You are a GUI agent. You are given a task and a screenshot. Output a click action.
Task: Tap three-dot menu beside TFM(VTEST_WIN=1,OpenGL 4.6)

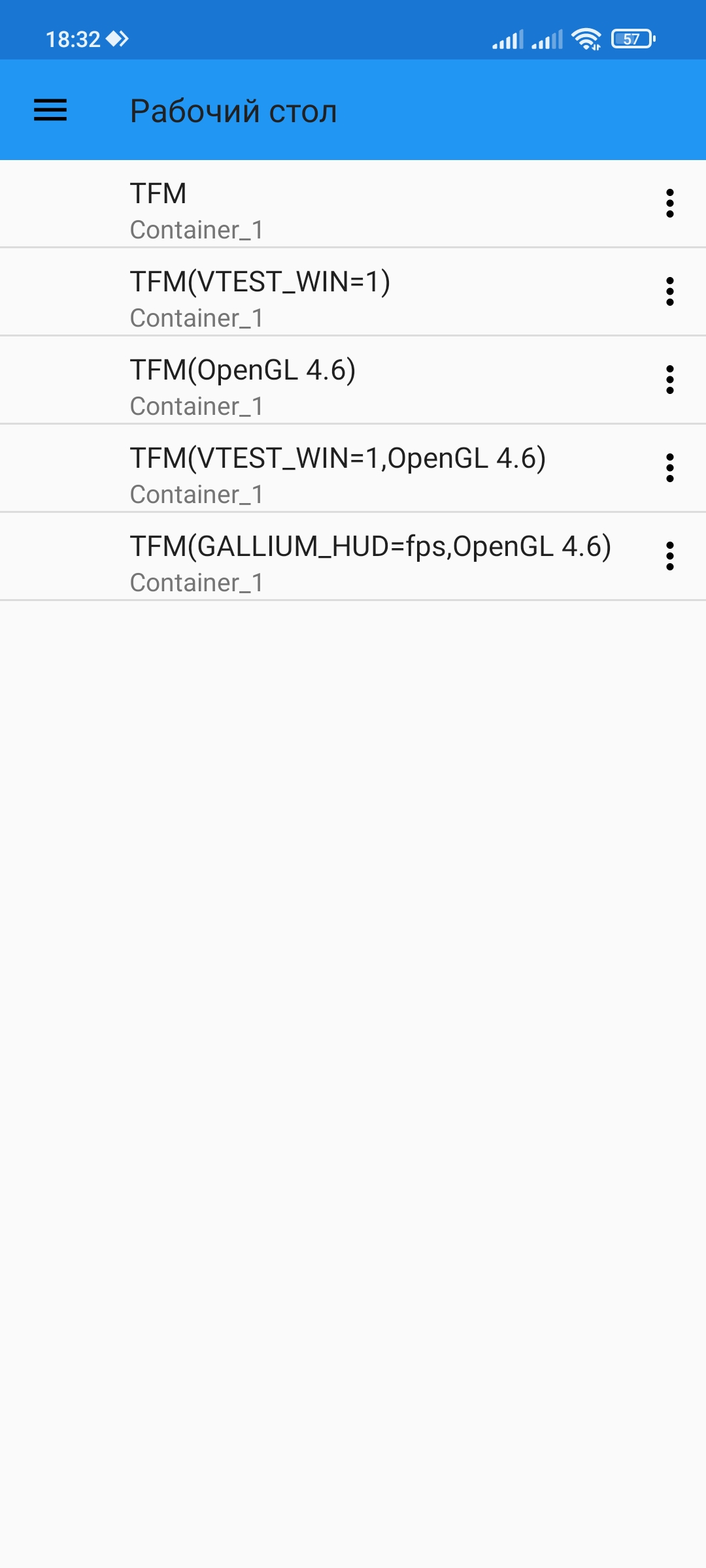[x=669, y=468]
